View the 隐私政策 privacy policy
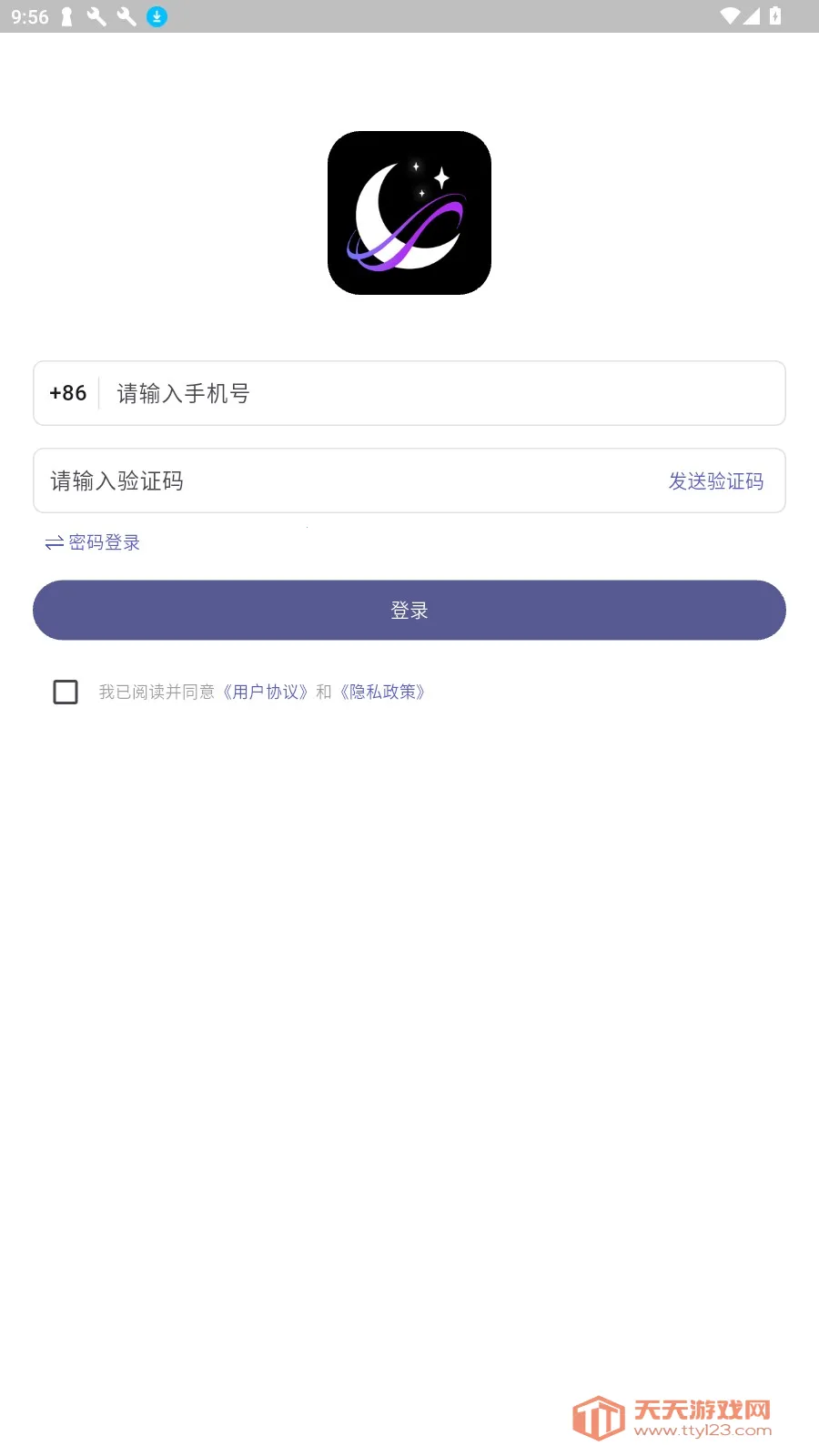819x1456 pixels. tap(382, 692)
